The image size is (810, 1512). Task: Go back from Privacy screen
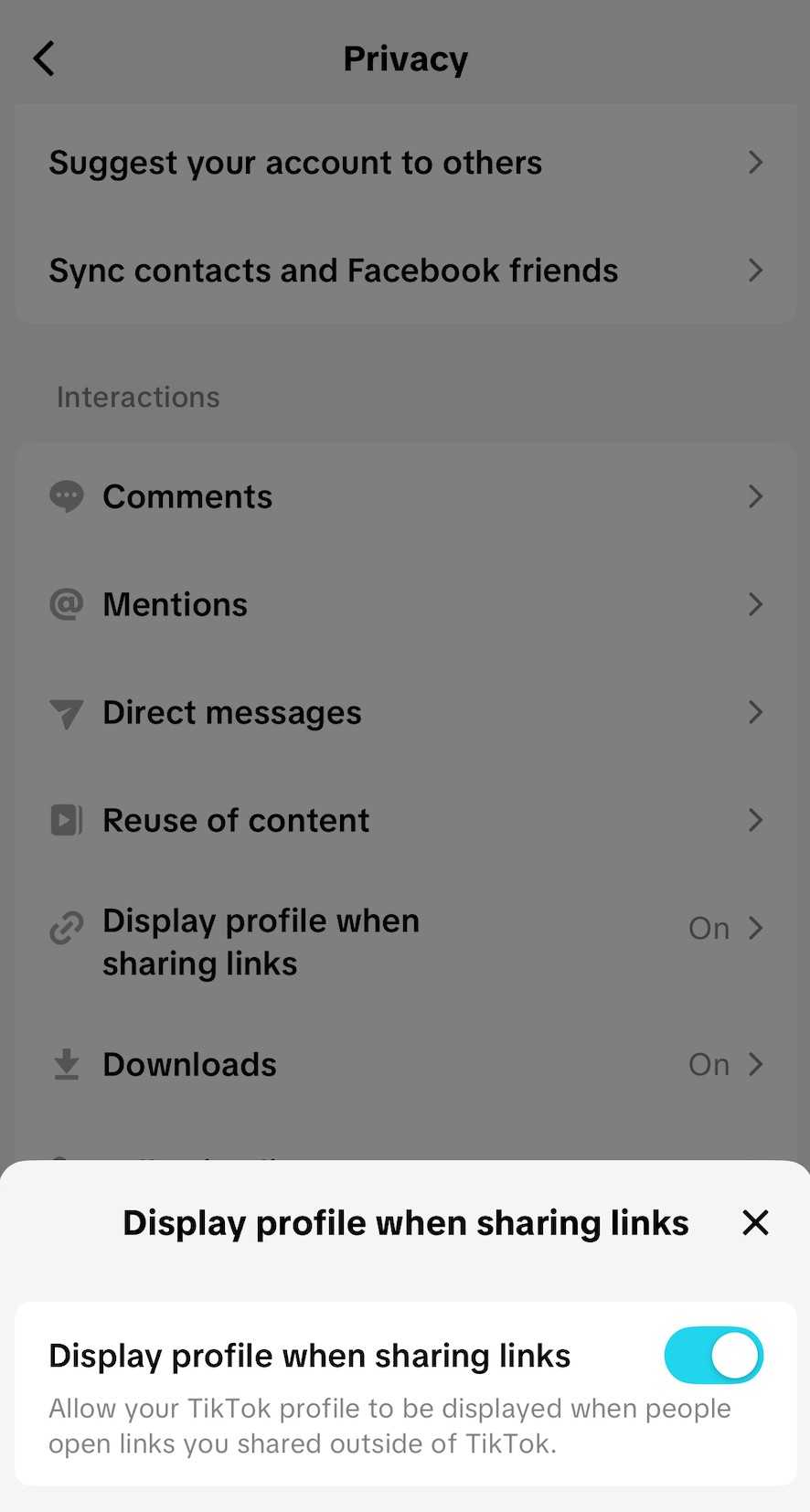[x=44, y=59]
